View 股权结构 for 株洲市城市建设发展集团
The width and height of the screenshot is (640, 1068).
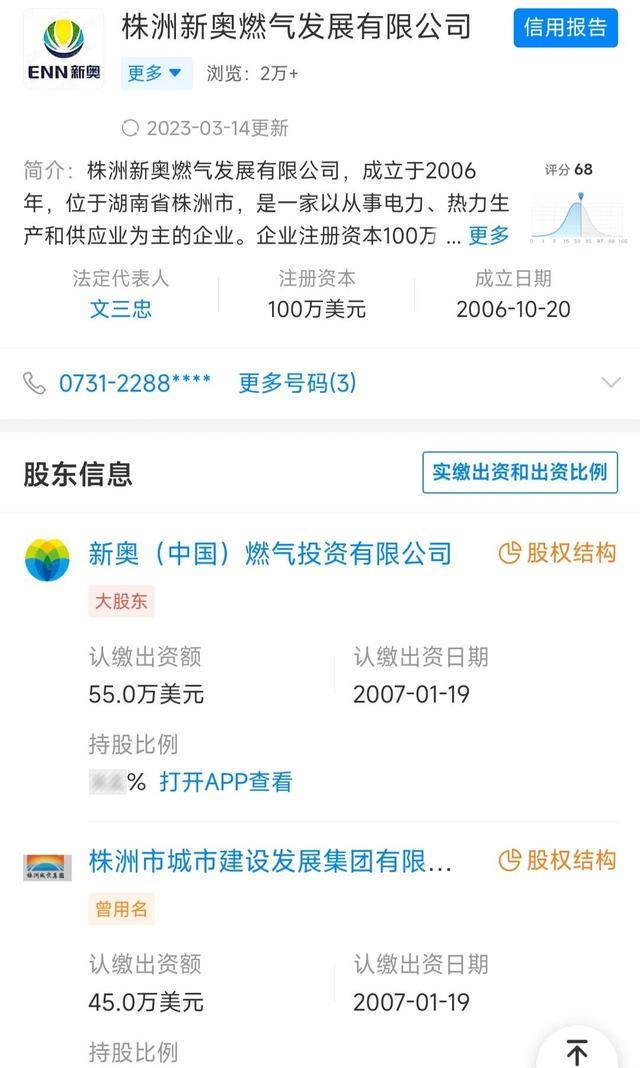(x=557, y=861)
